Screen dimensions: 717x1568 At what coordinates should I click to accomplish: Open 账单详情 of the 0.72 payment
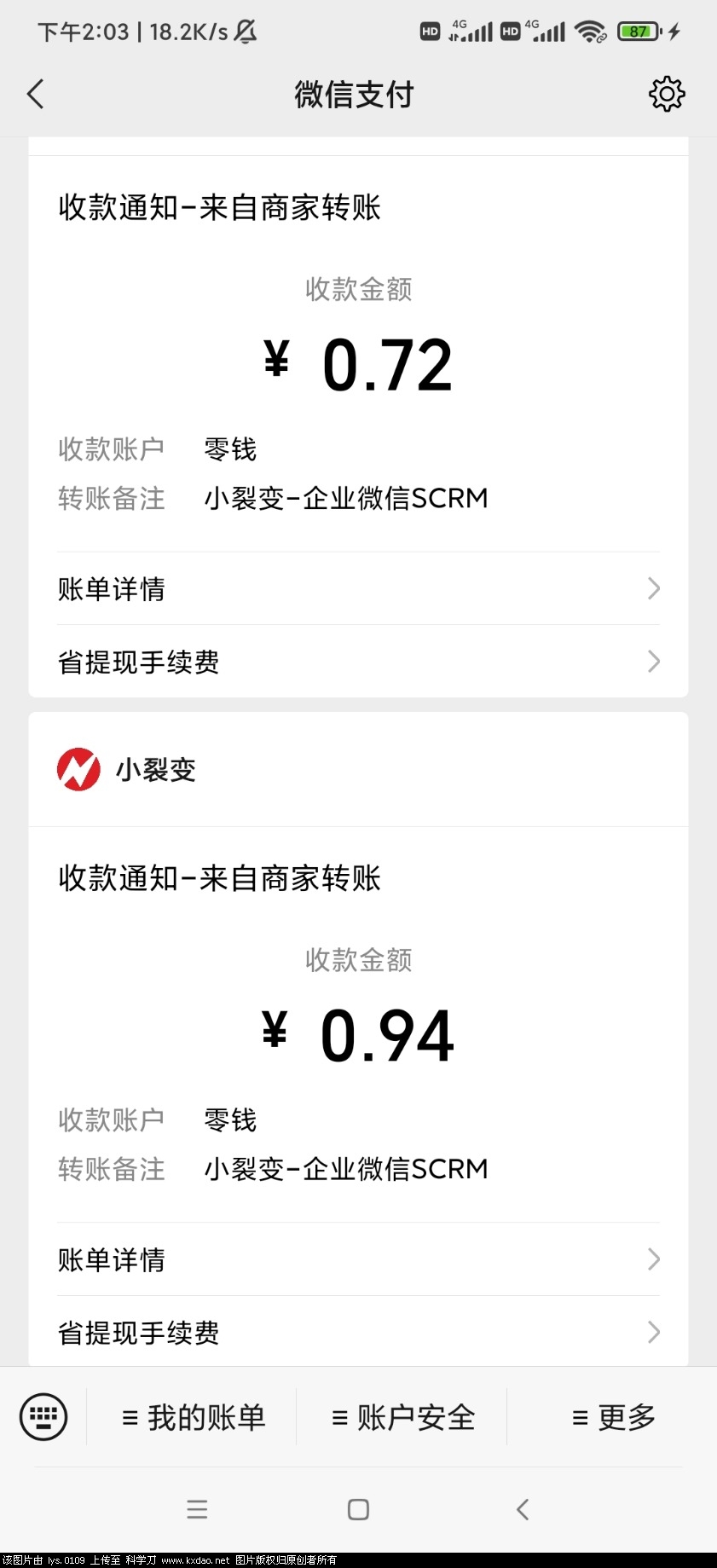pyautogui.click(x=112, y=588)
